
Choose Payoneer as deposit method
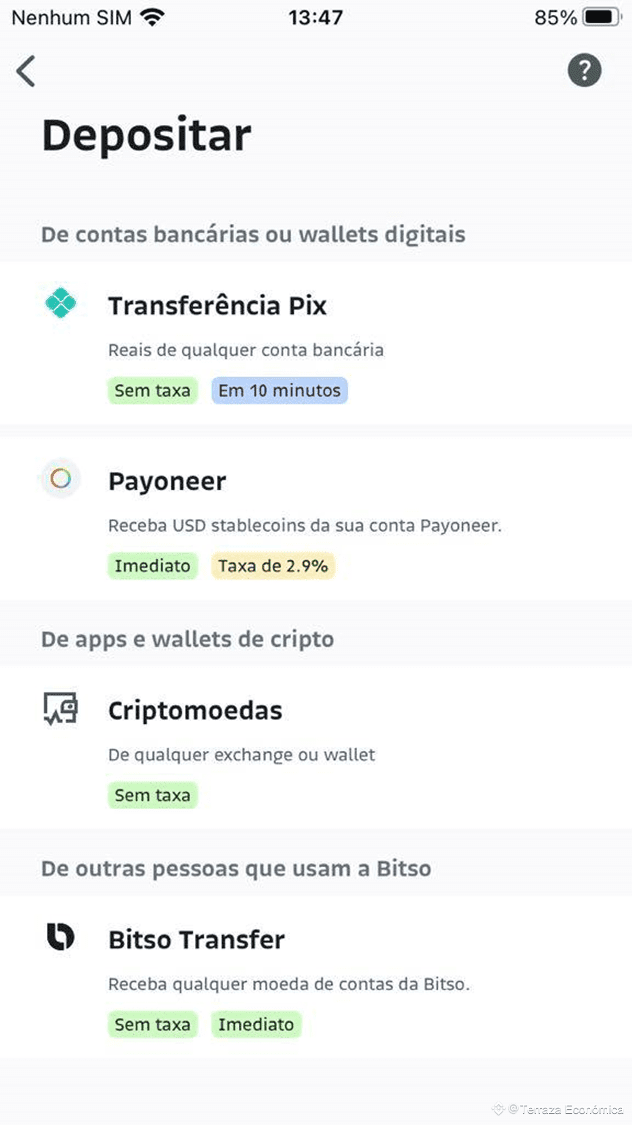[167, 481]
